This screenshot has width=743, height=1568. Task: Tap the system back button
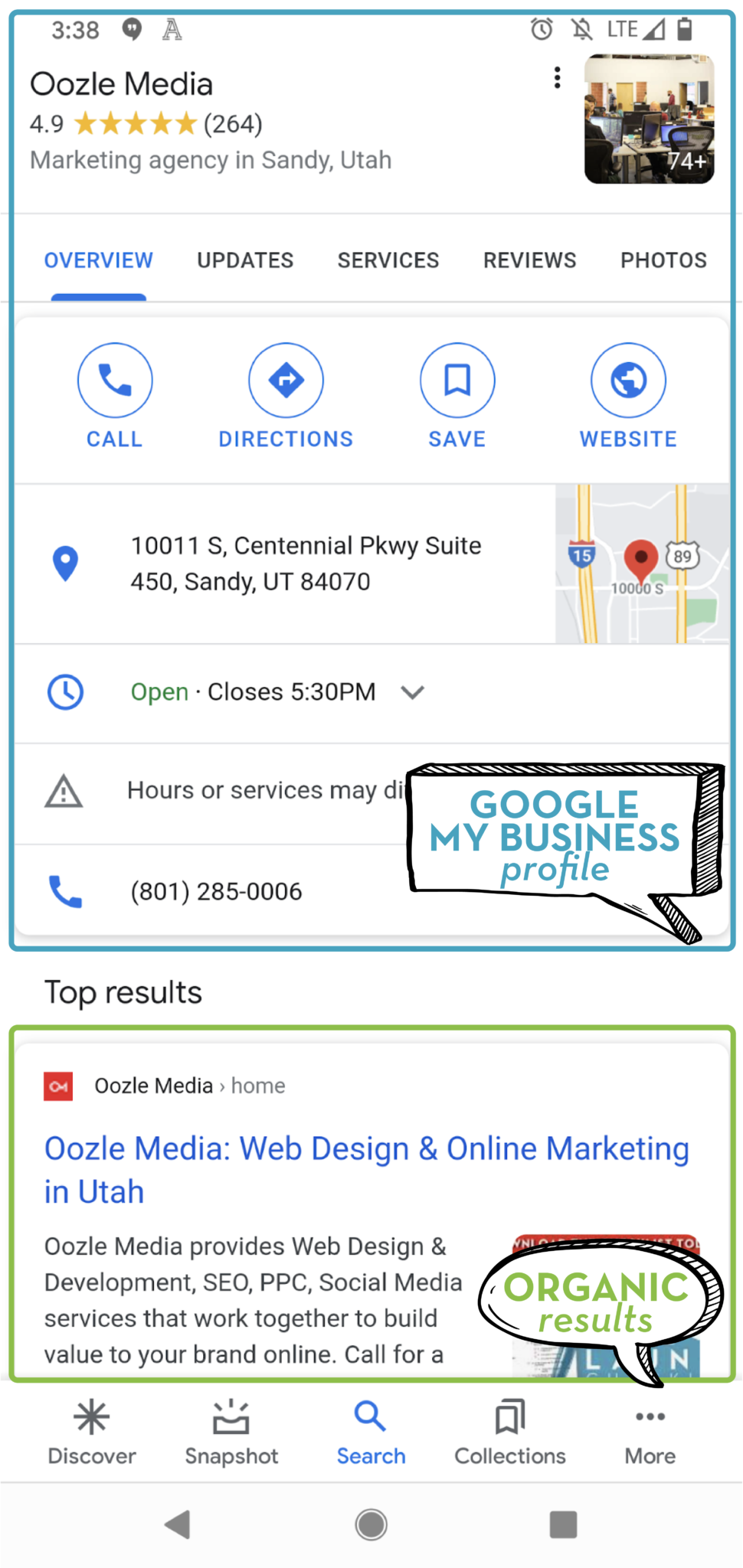pos(178,1524)
